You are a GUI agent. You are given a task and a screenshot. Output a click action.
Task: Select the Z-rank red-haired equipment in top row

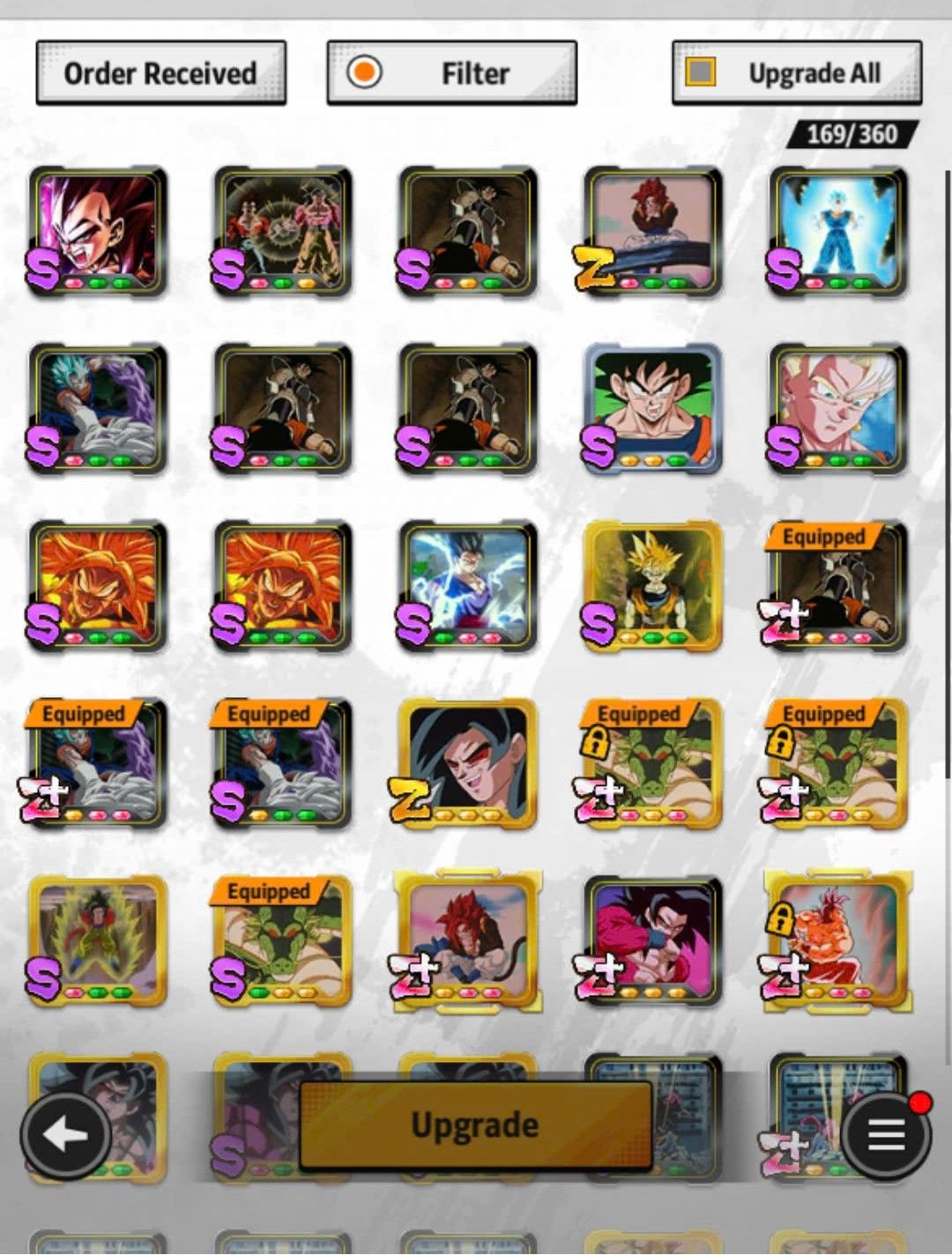point(652,231)
